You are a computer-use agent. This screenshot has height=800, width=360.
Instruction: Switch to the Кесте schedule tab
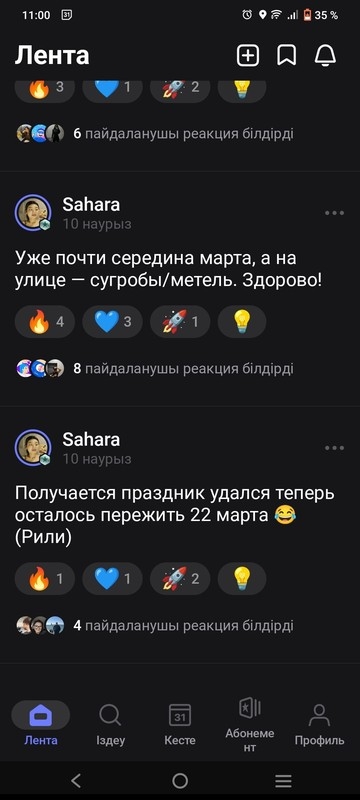[179, 725]
